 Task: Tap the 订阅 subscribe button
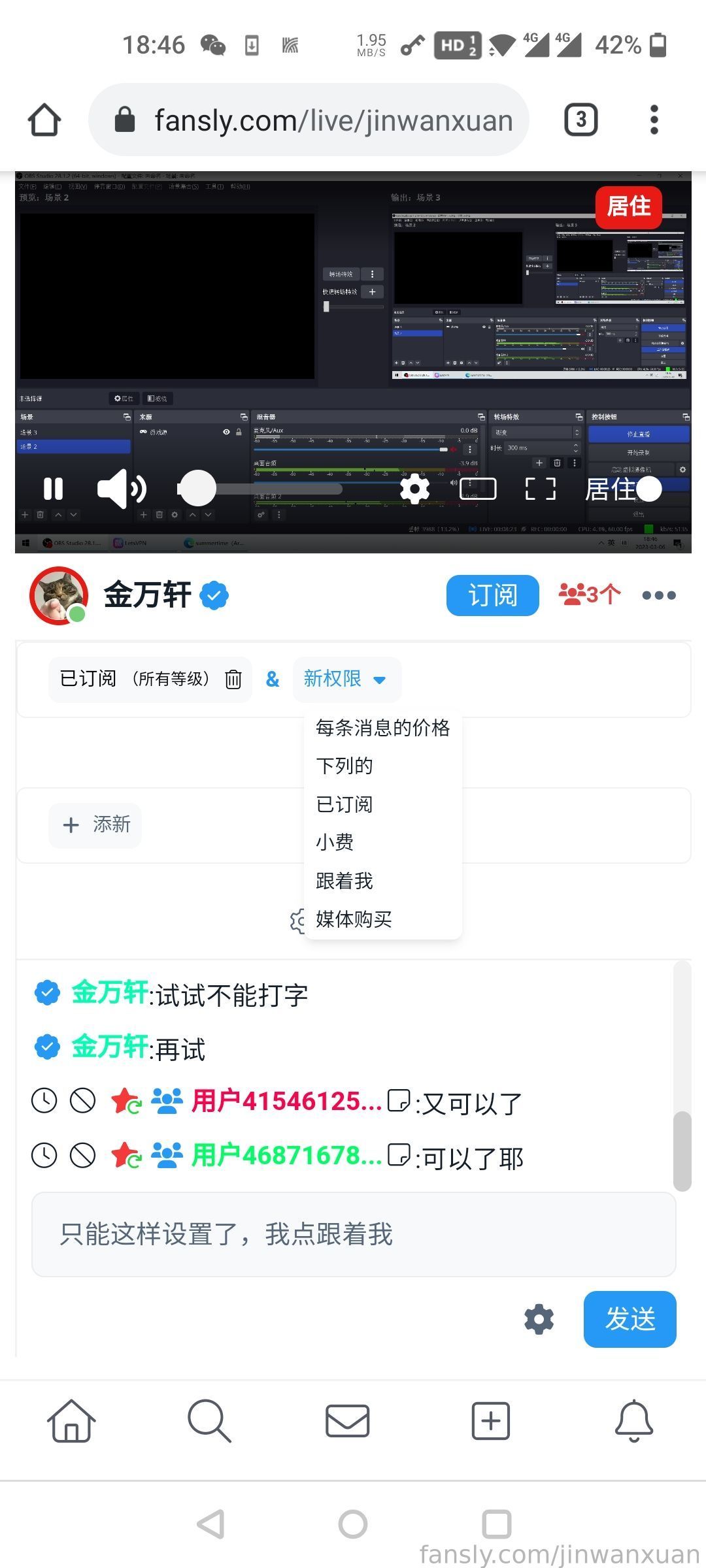(493, 595)
